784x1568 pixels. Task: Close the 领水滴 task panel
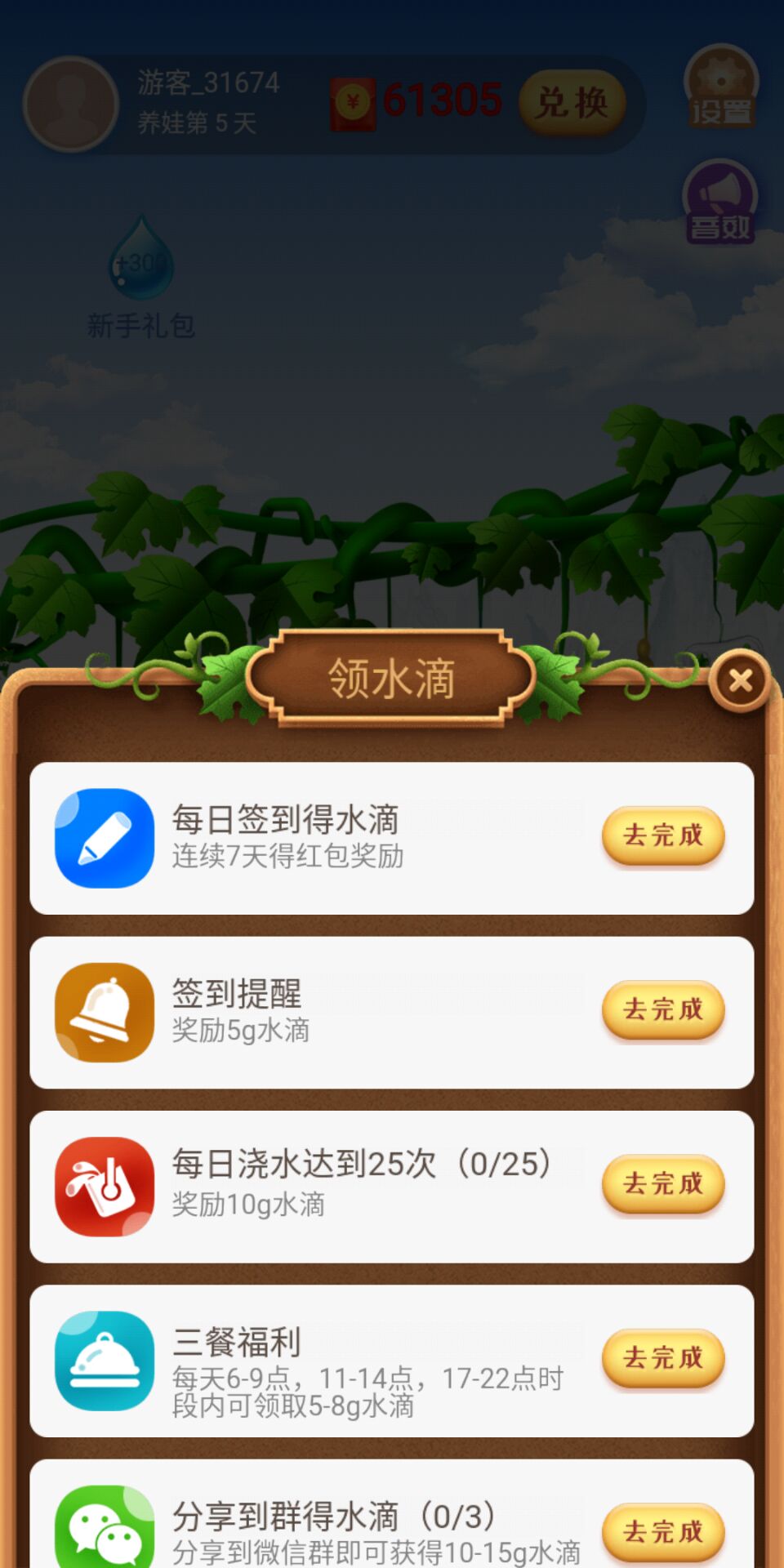[740, 678]
